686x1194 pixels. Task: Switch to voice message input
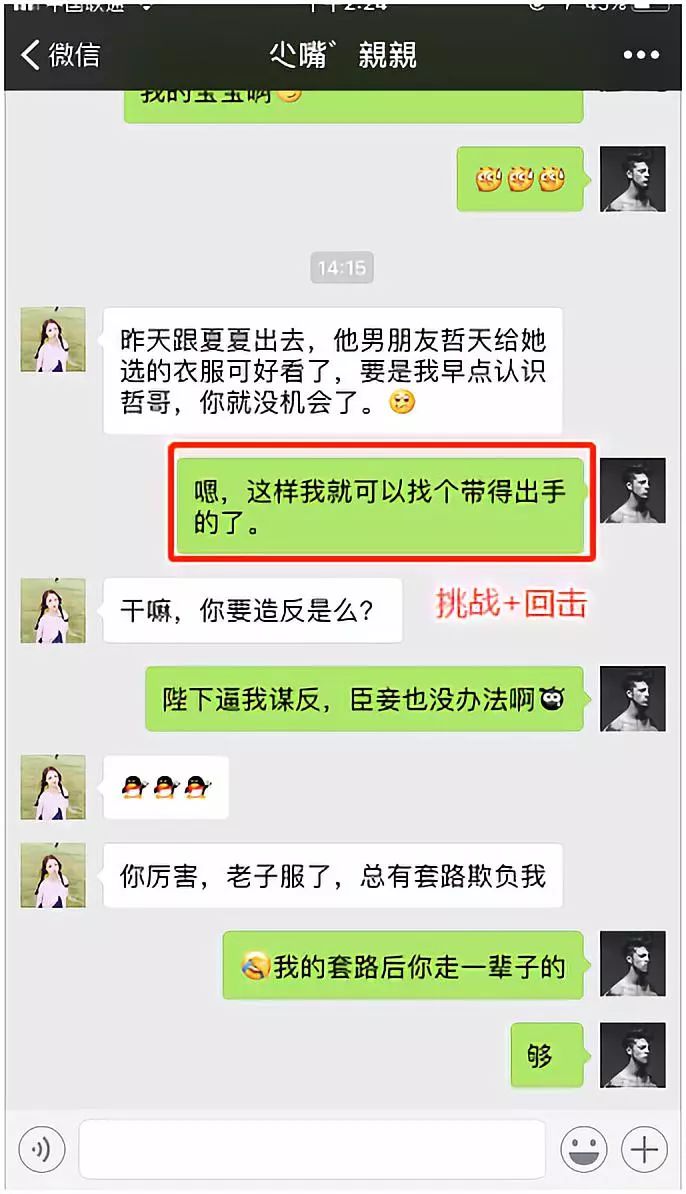(x=41, y=1148)
